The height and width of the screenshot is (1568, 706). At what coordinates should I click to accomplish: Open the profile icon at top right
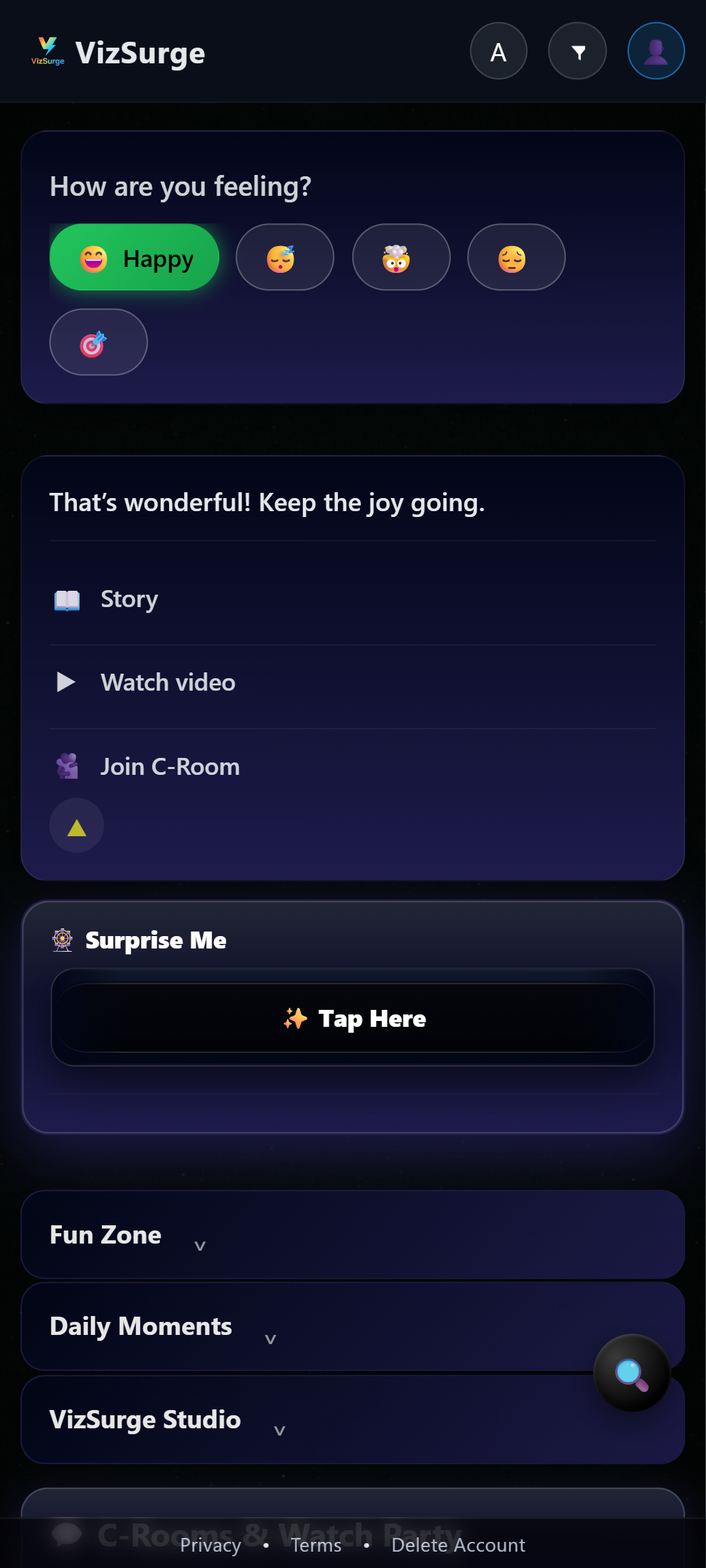(655, 50)
